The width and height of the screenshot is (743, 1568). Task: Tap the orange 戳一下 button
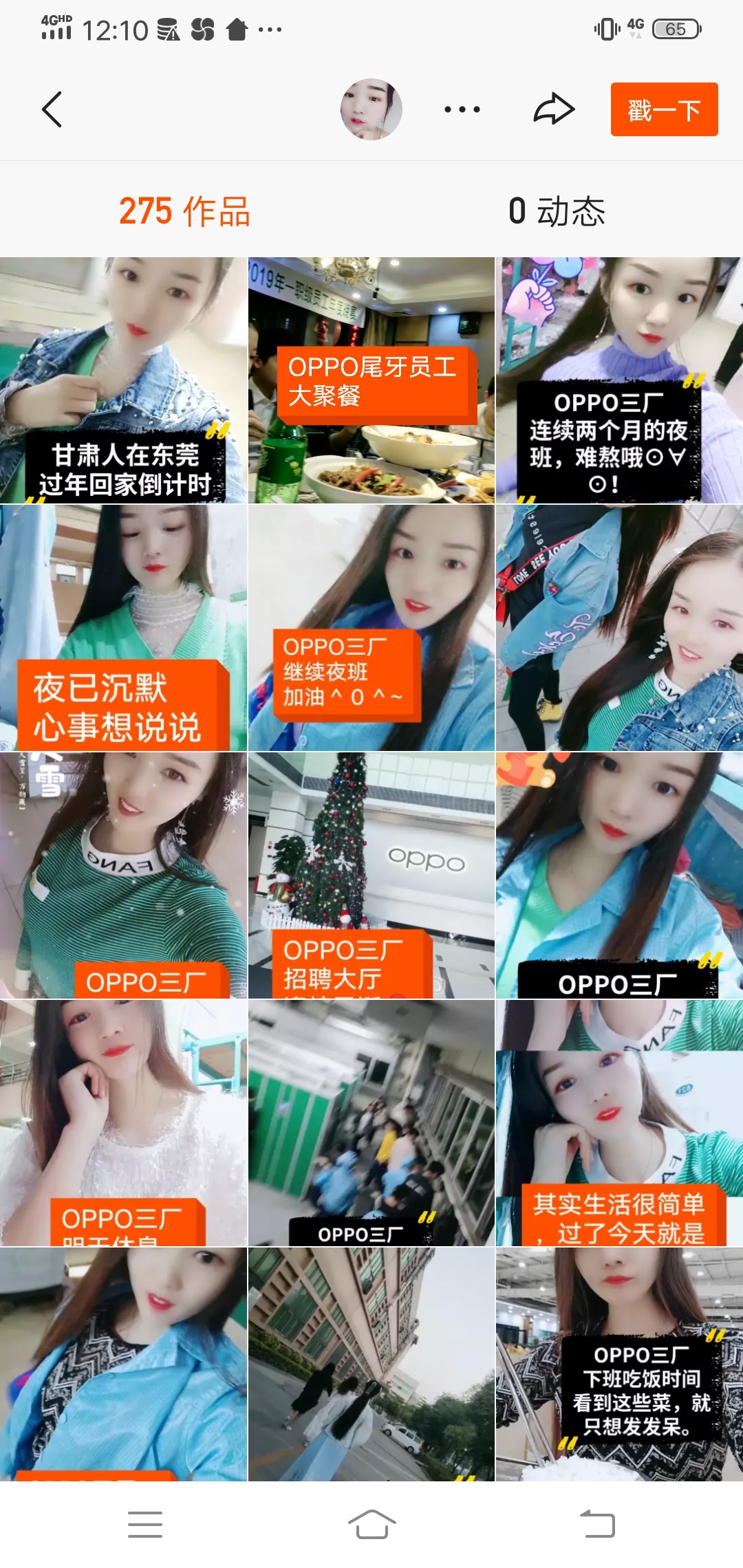click(664, 109)
